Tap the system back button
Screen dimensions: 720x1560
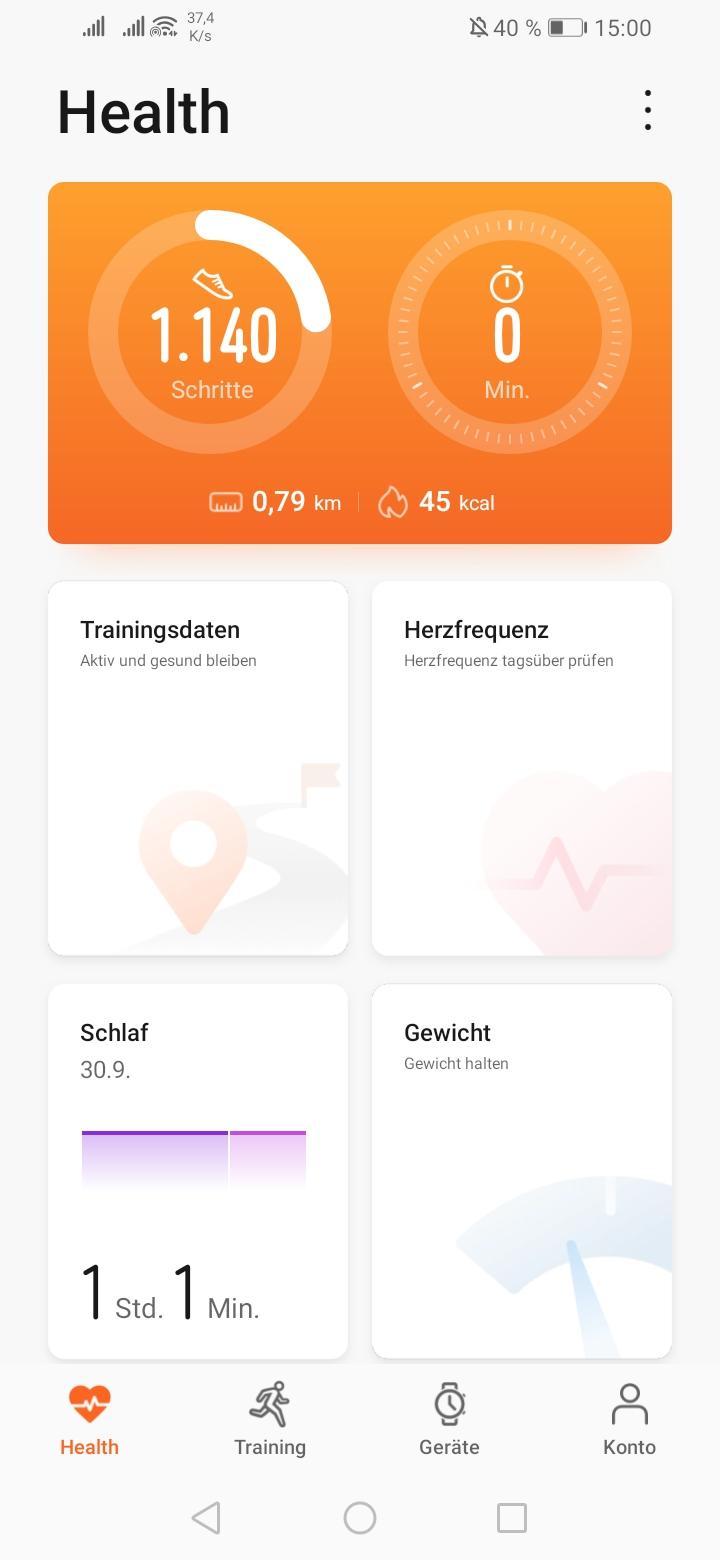coord(206,1518)
